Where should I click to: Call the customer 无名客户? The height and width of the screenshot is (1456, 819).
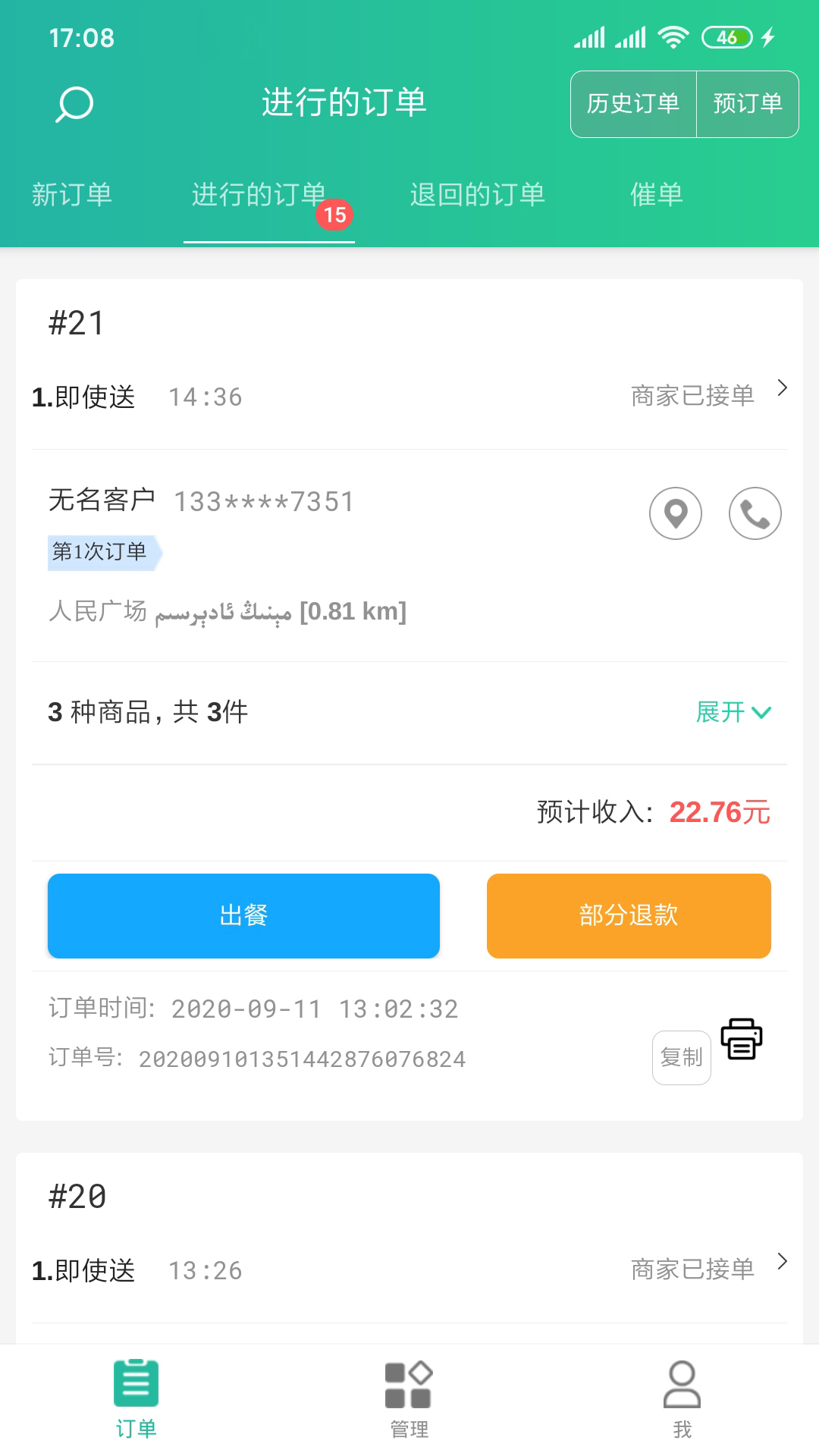755,513
